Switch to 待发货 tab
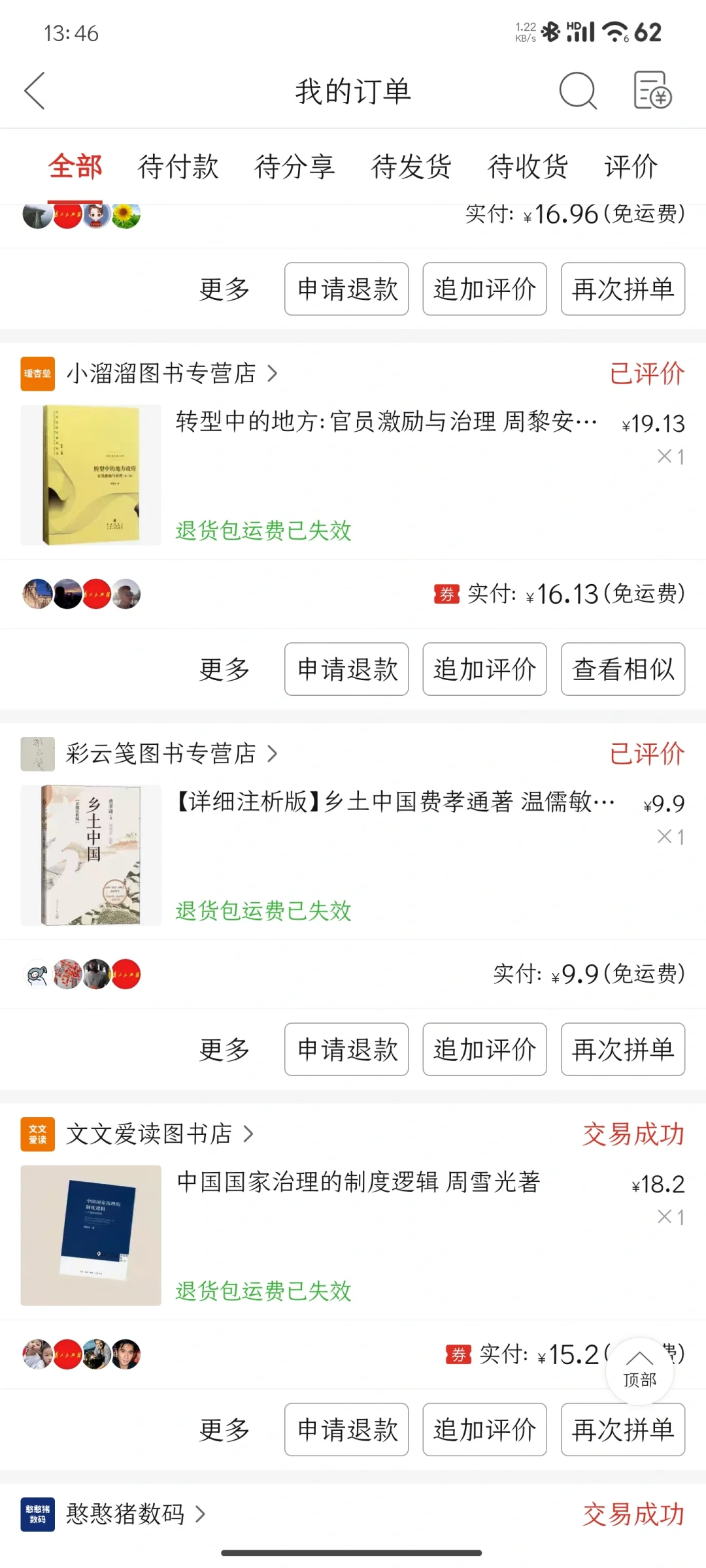The image size is (706, 1568). click(x=411, y=167)
